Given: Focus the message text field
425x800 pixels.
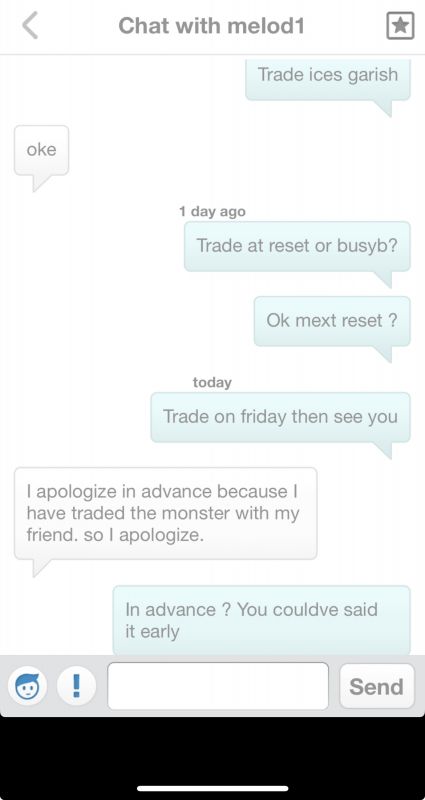Looking at the screenshot, I should [x=218, y=686].
